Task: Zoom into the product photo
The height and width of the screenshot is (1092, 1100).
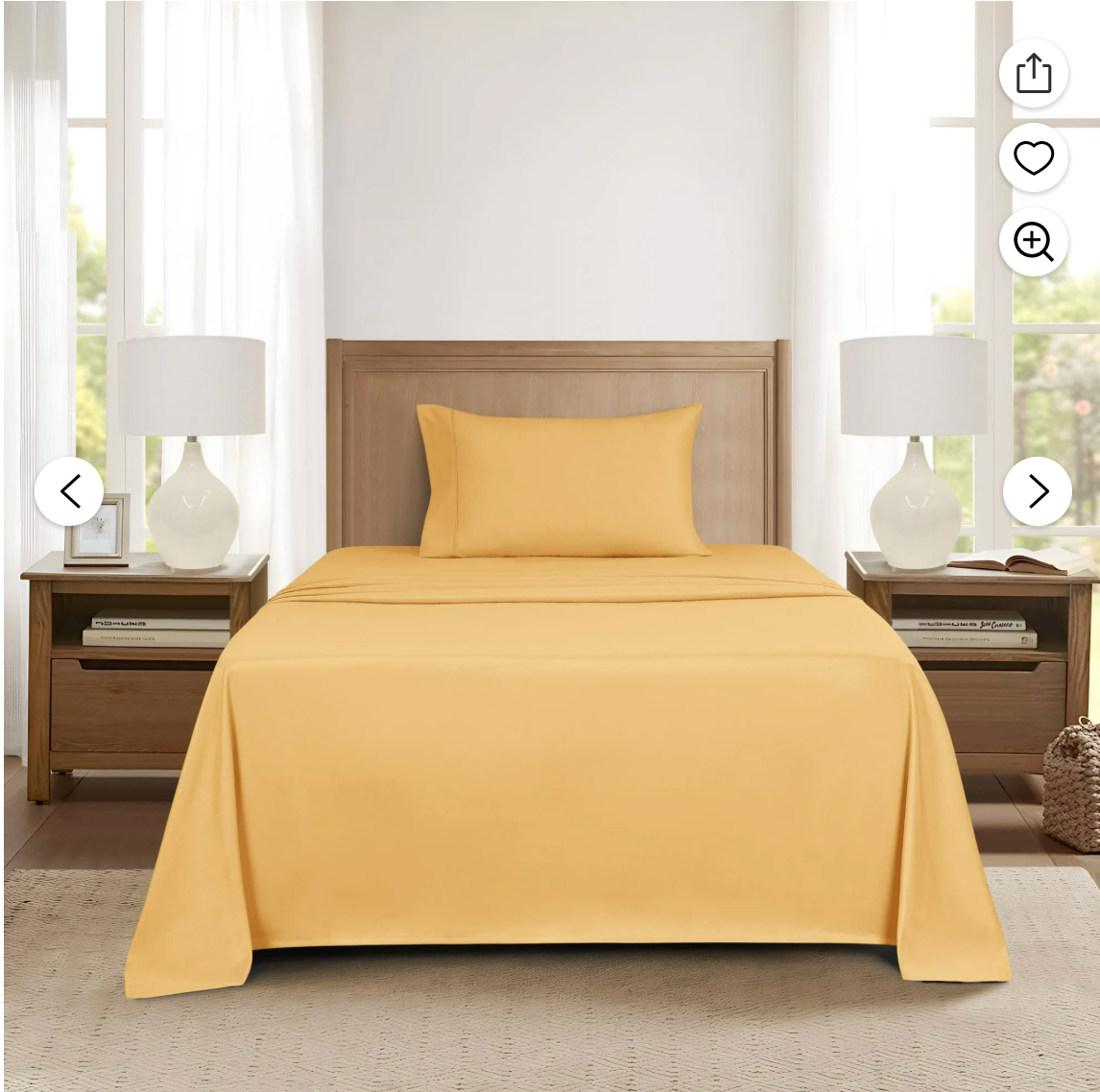Action: tap(1033, 242)
